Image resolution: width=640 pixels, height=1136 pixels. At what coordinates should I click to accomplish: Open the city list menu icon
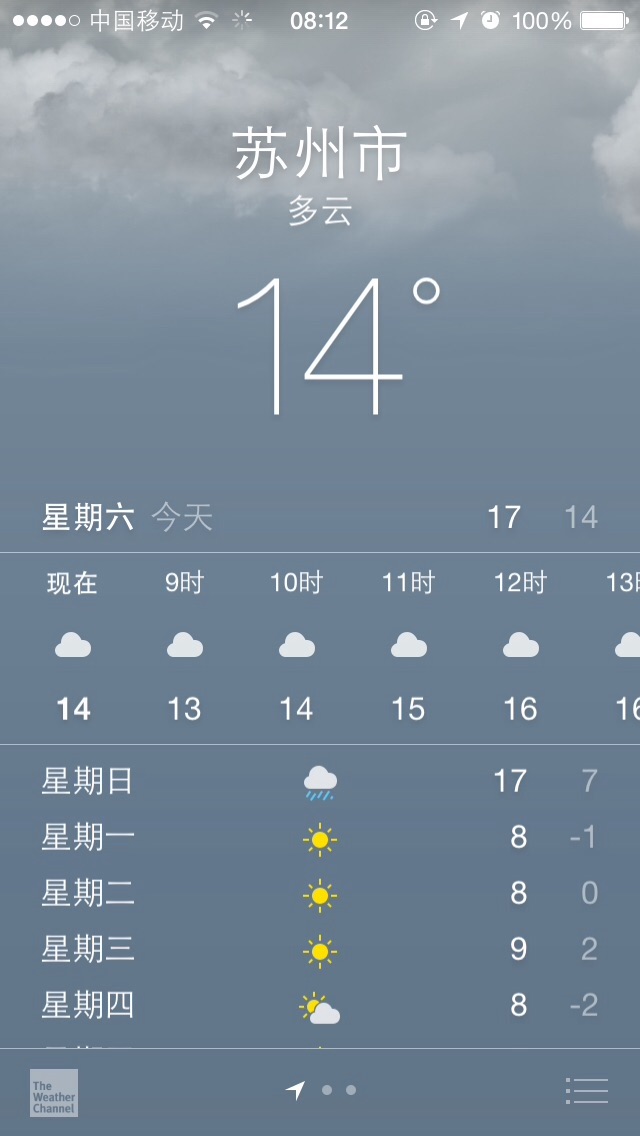coord(586,1090)
